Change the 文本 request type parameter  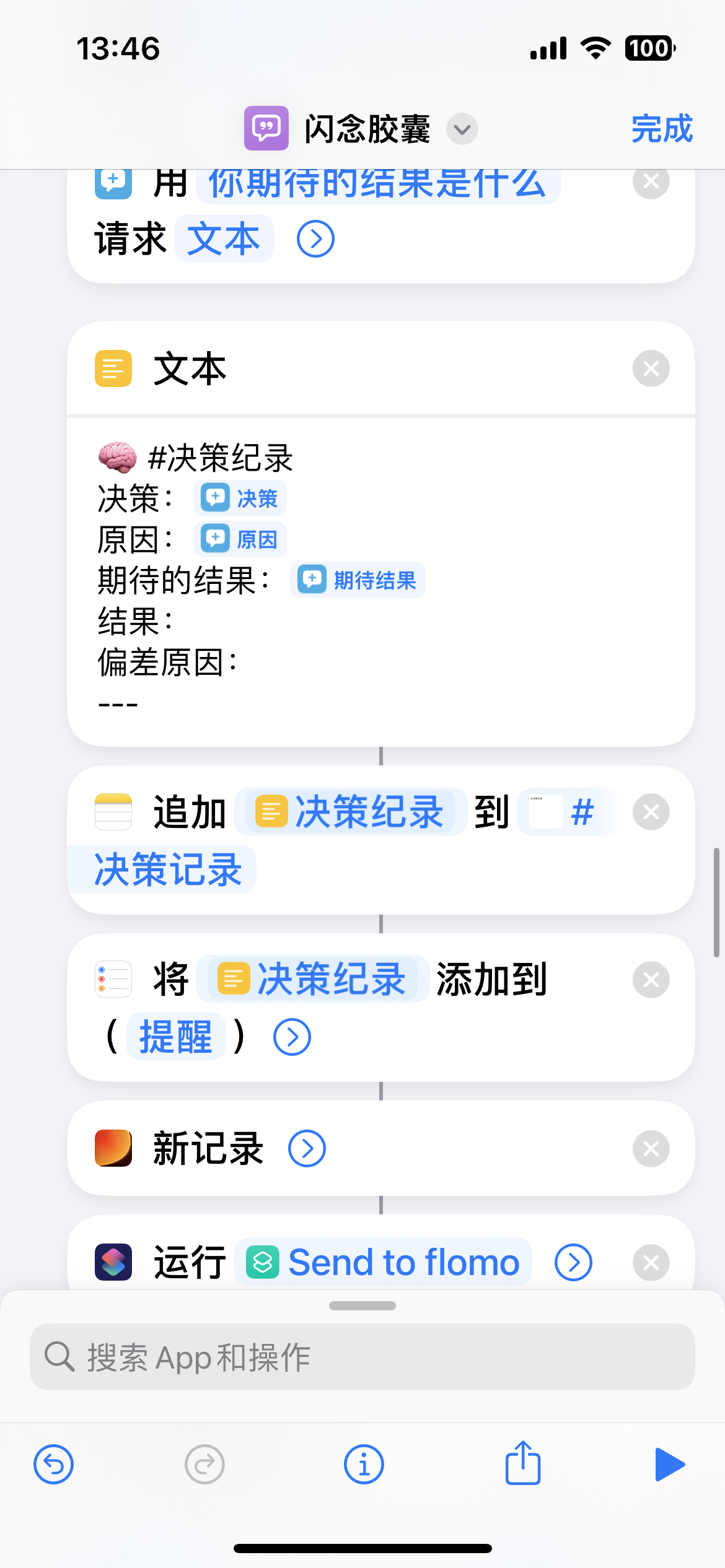(x=224, y=239)
